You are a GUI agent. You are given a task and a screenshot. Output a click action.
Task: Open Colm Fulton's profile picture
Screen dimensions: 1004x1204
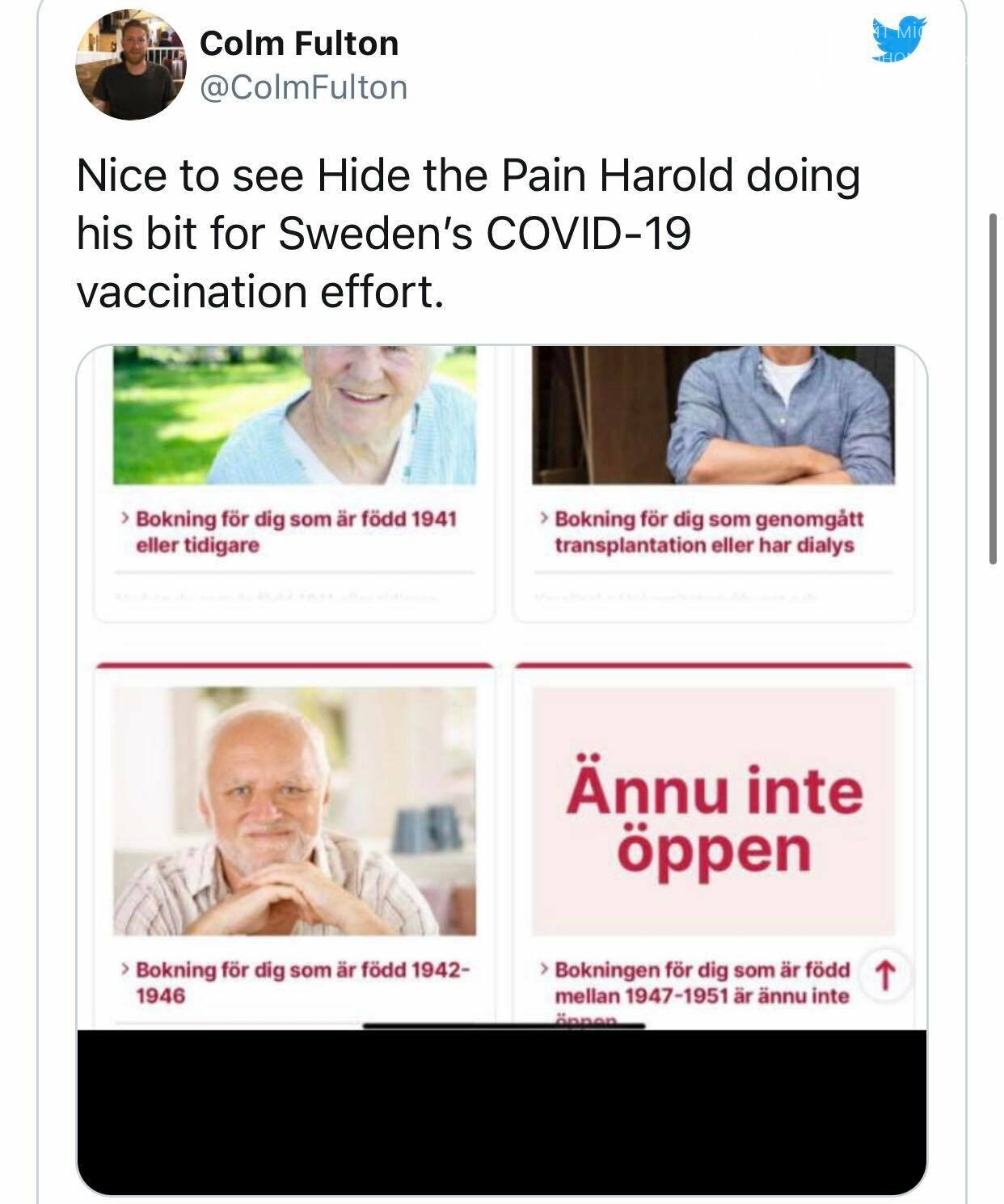click(130, 65)
